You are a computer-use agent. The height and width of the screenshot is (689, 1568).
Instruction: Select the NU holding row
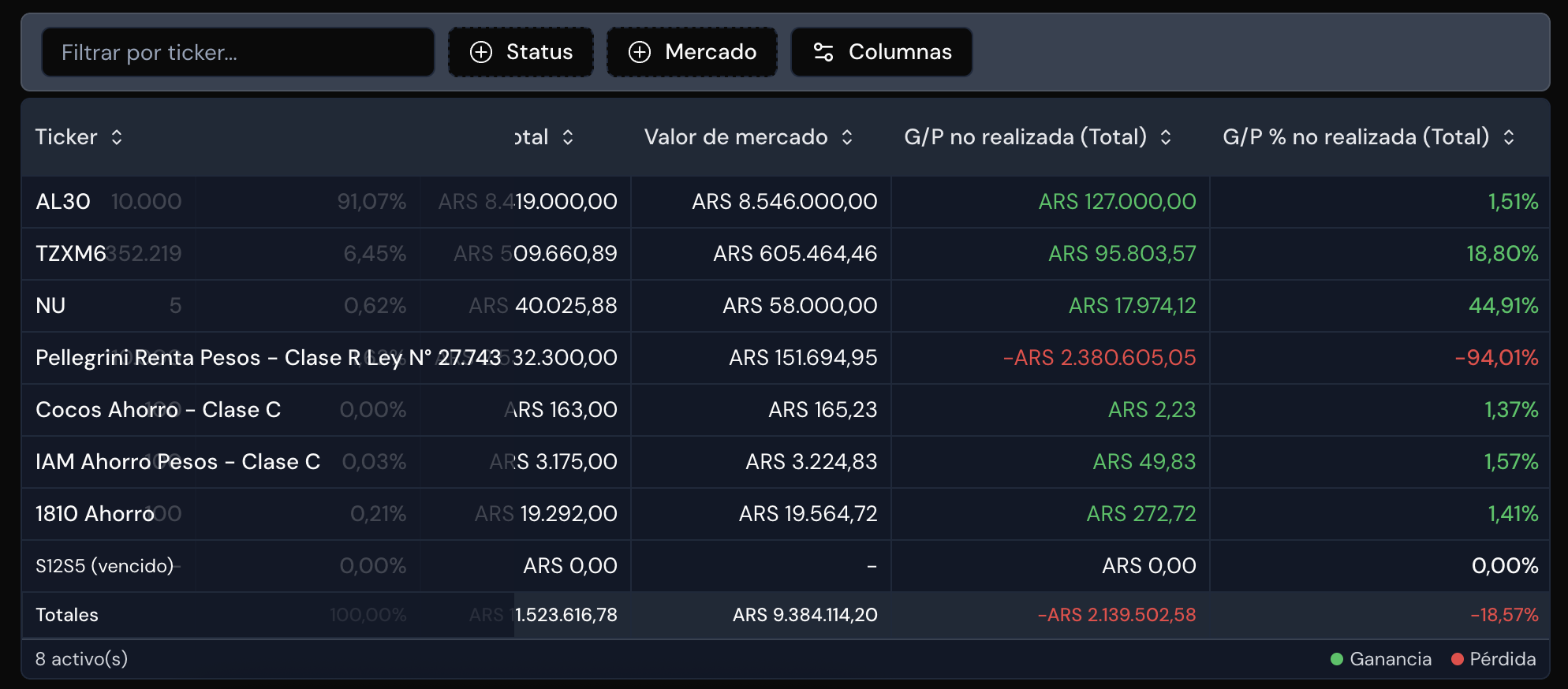[x=50, y=306]
